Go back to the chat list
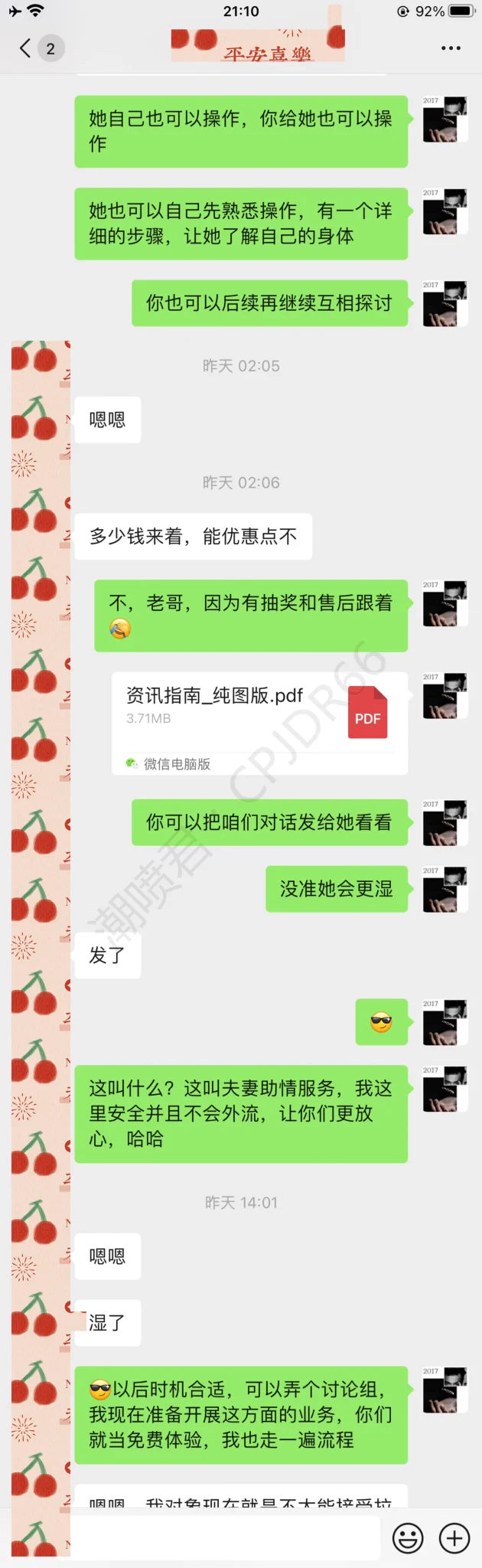This screenshot has height=1568, width=482. 26,49
